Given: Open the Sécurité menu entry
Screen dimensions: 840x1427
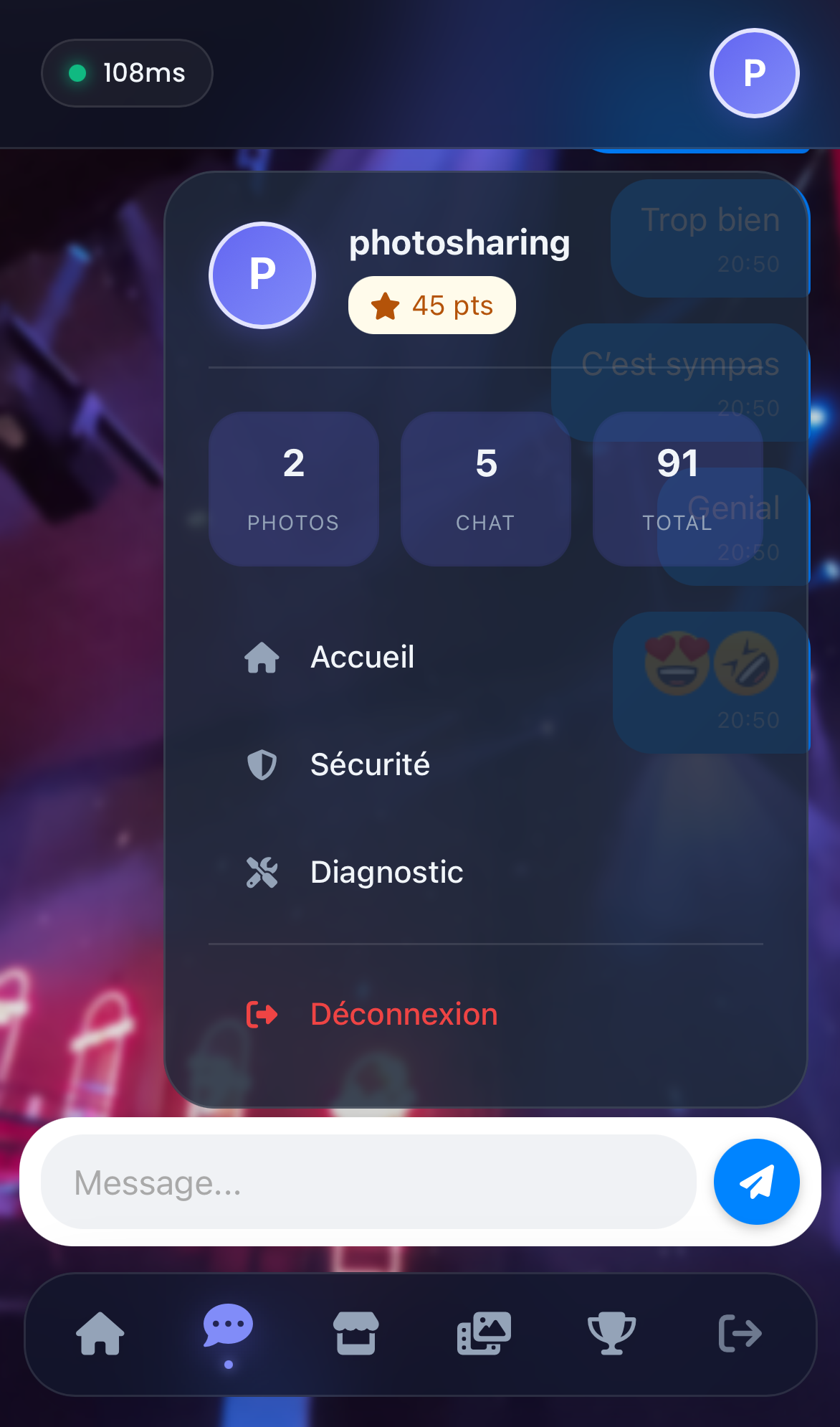Looking at the screenshot, I should [x=370, y=764].
